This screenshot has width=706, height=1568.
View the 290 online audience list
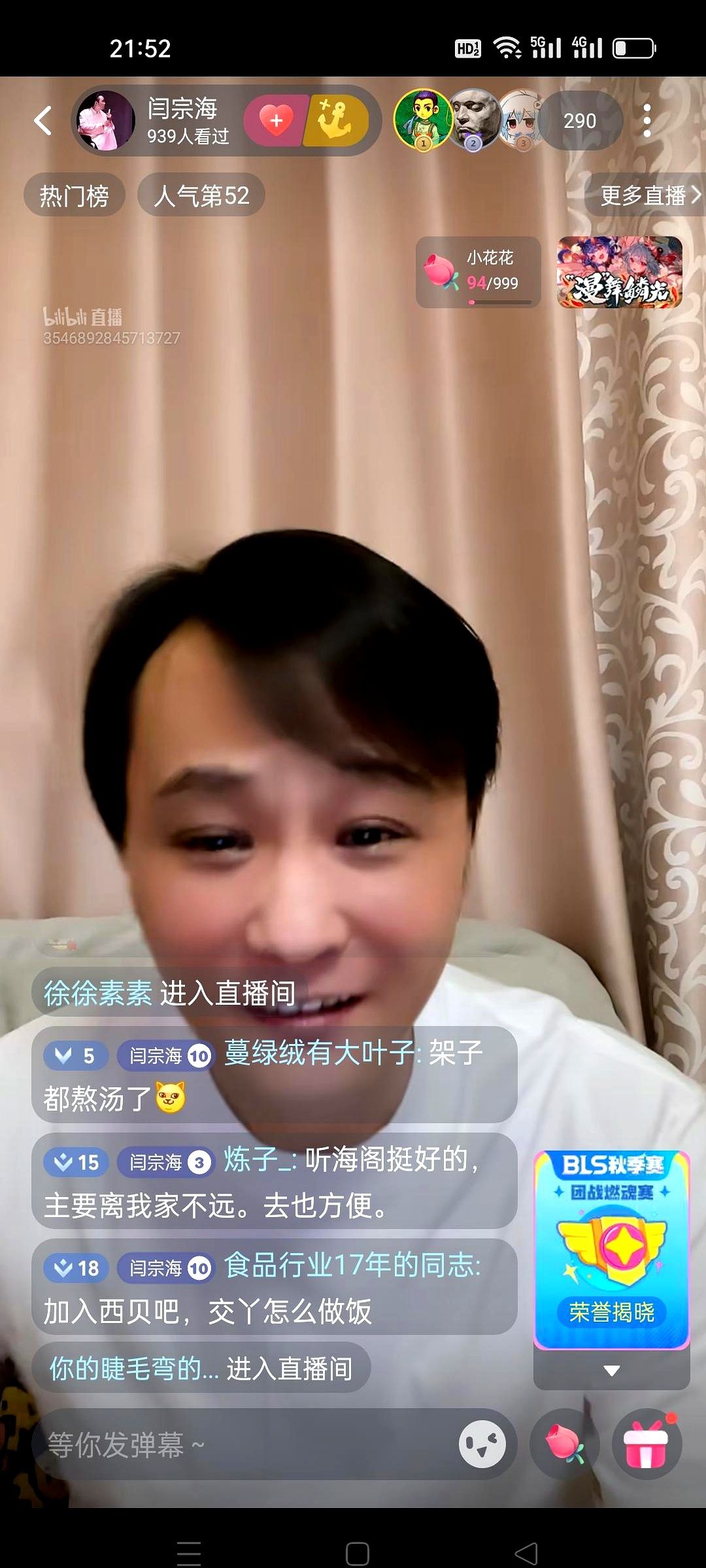tap(579, 121)
